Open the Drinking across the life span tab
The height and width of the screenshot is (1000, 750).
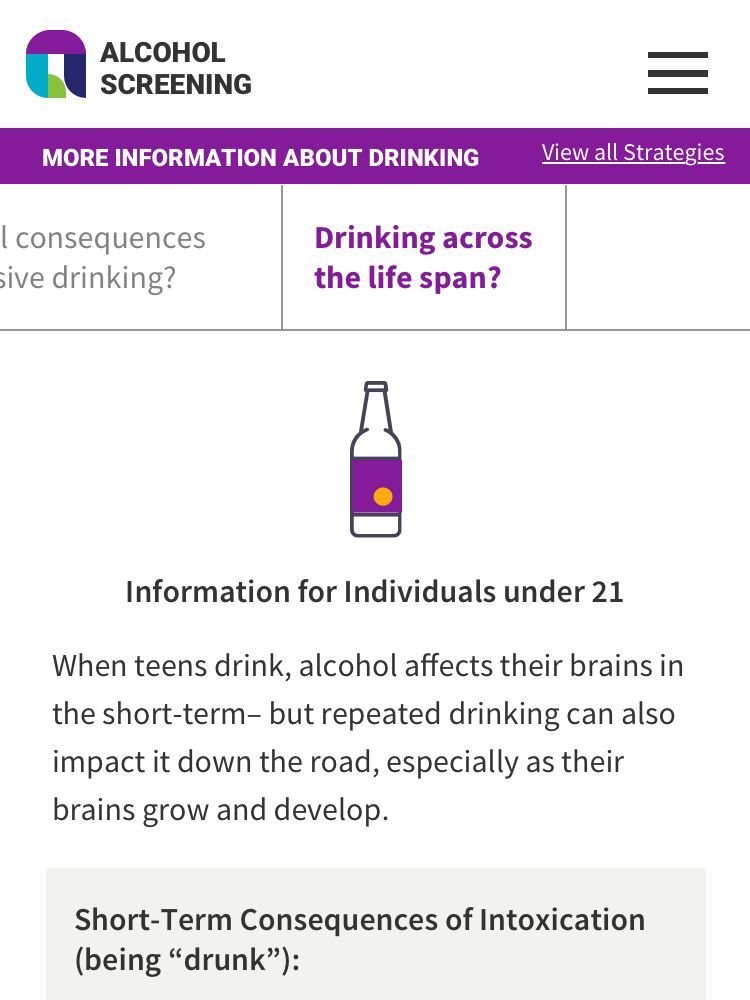pyautogui.click(x=423, y=257)
